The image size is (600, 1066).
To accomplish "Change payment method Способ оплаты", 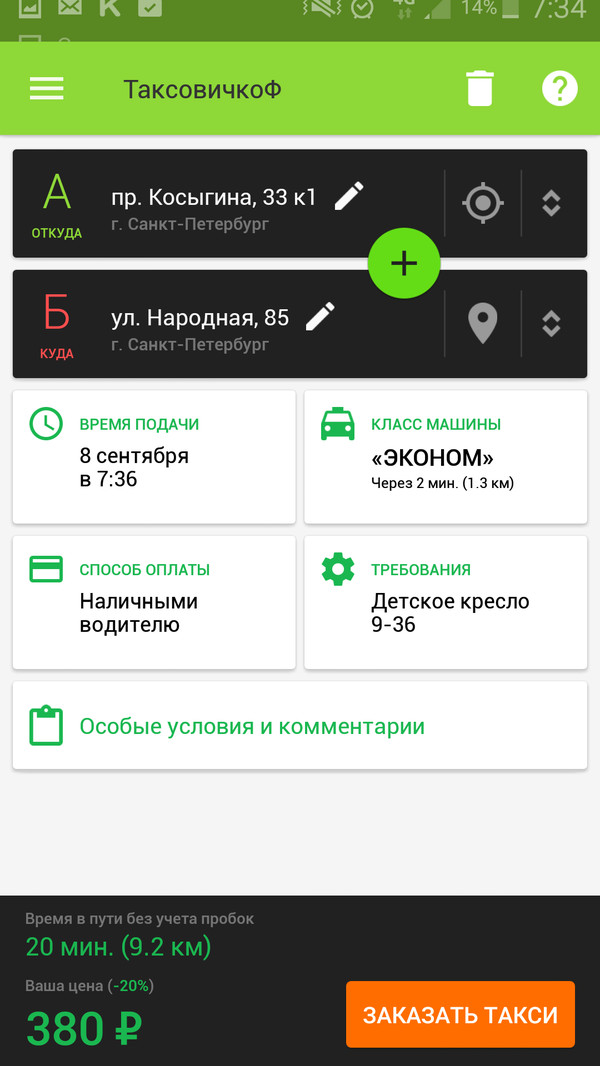I will point(154,602).
